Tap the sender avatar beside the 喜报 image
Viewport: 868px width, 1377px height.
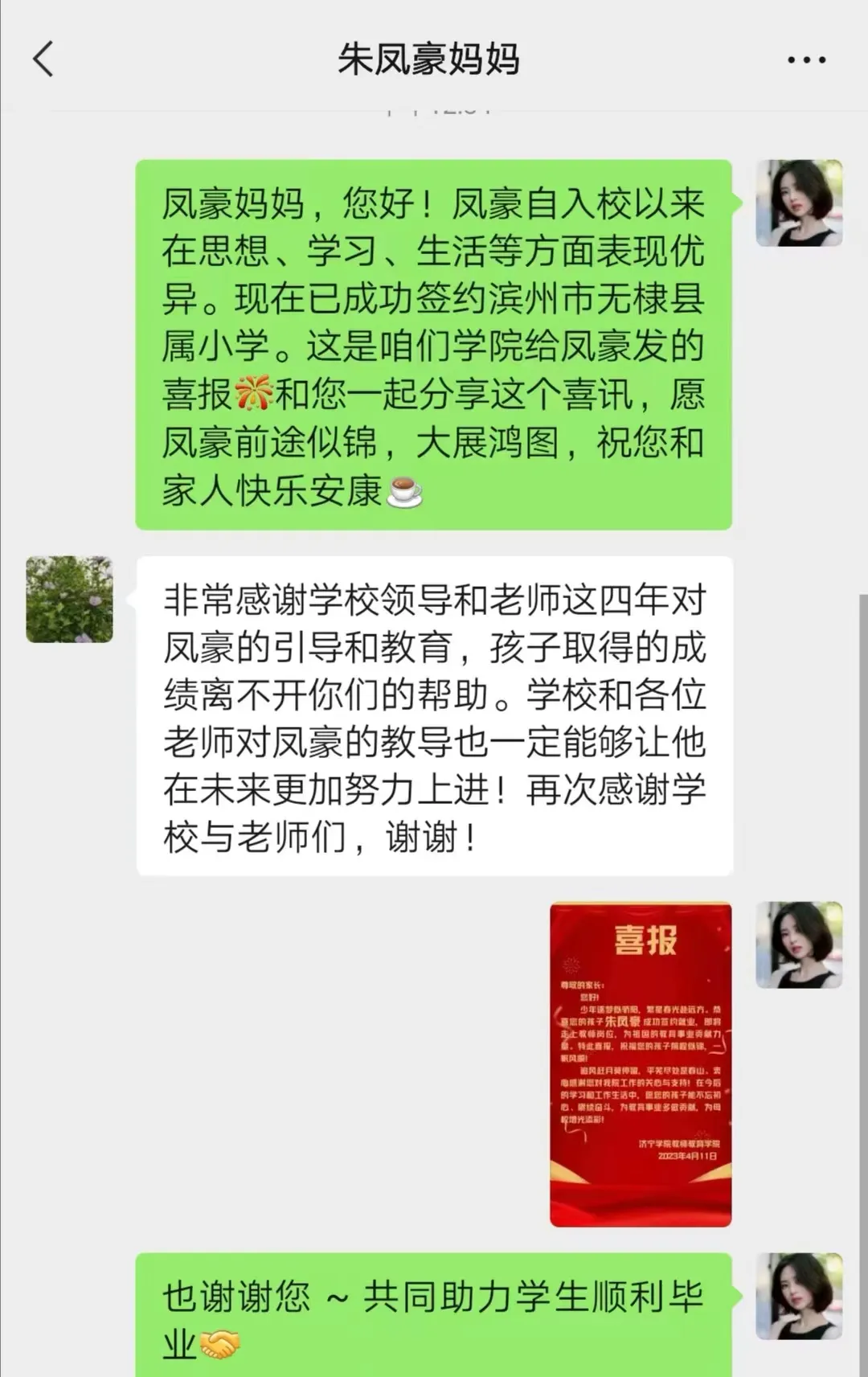pos(799,945)
